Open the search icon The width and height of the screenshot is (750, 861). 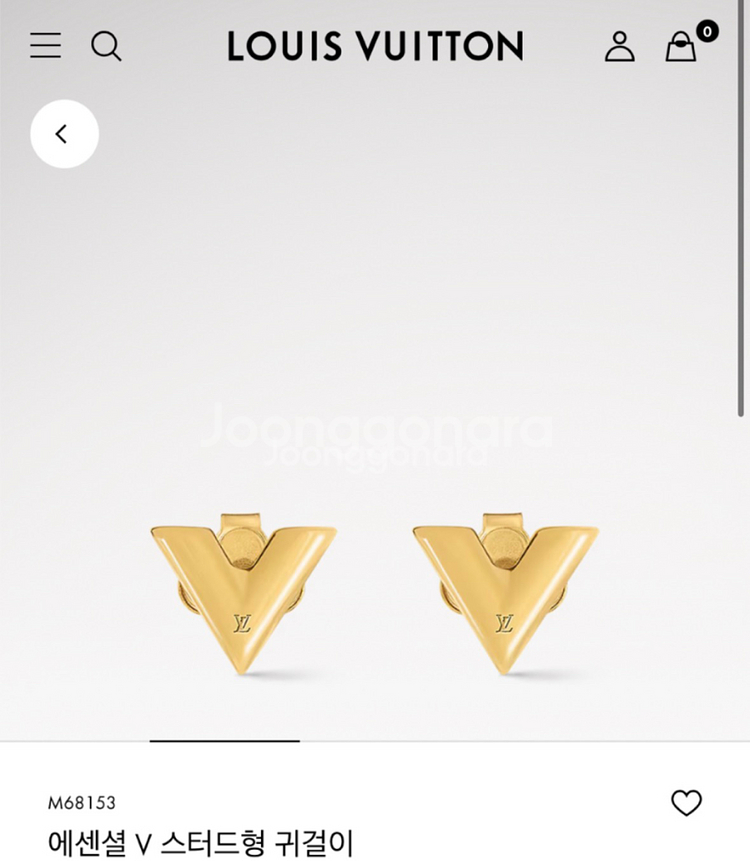point(106,46)
